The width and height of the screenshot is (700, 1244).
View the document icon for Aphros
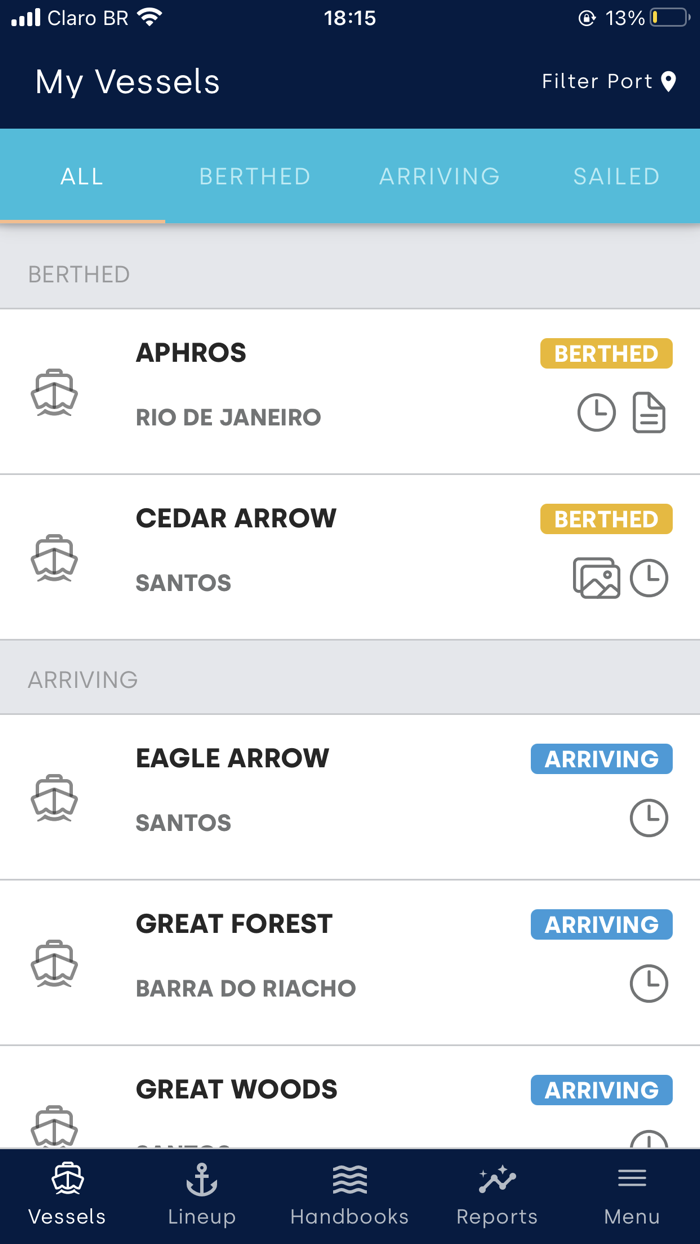(x=649, y=413)
